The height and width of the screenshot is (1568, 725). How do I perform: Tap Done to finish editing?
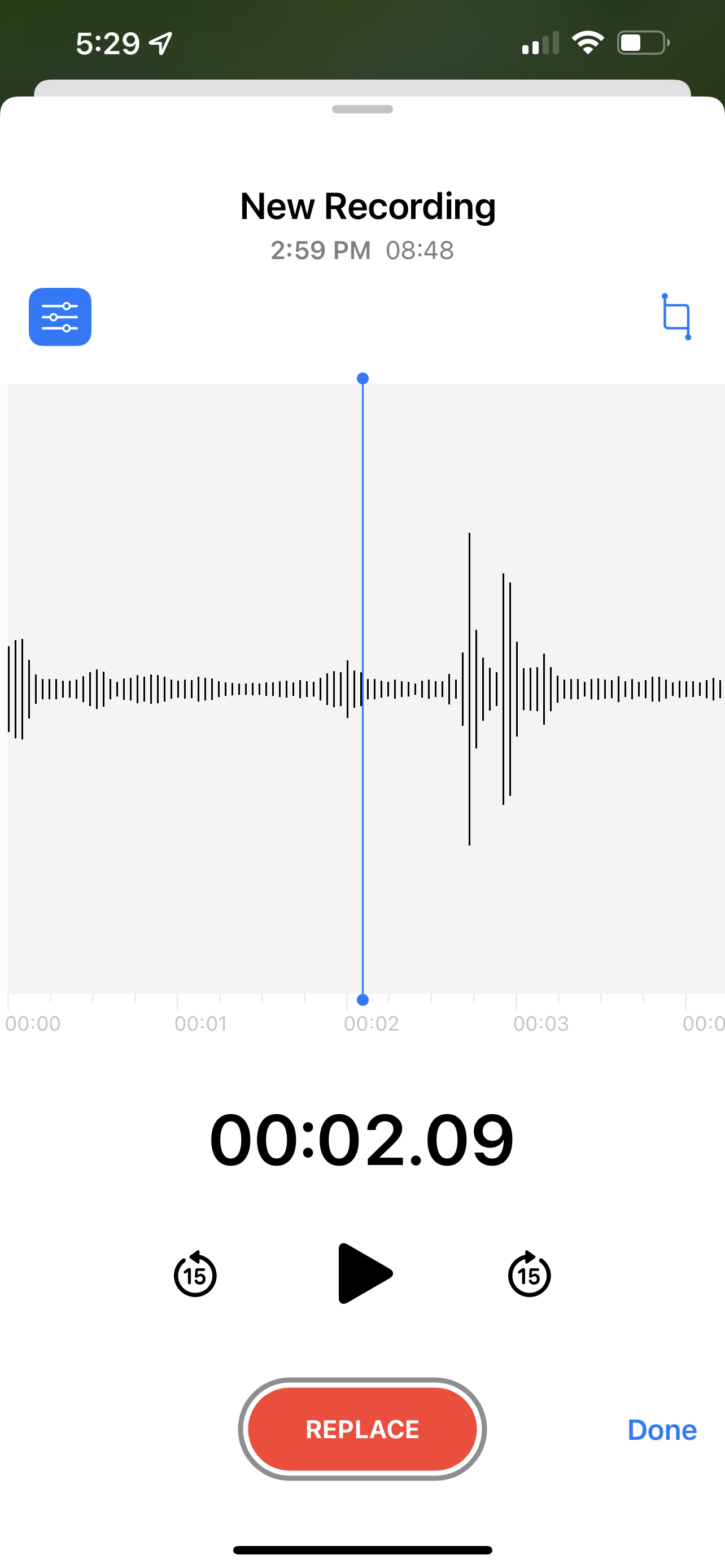(662, 1430)
